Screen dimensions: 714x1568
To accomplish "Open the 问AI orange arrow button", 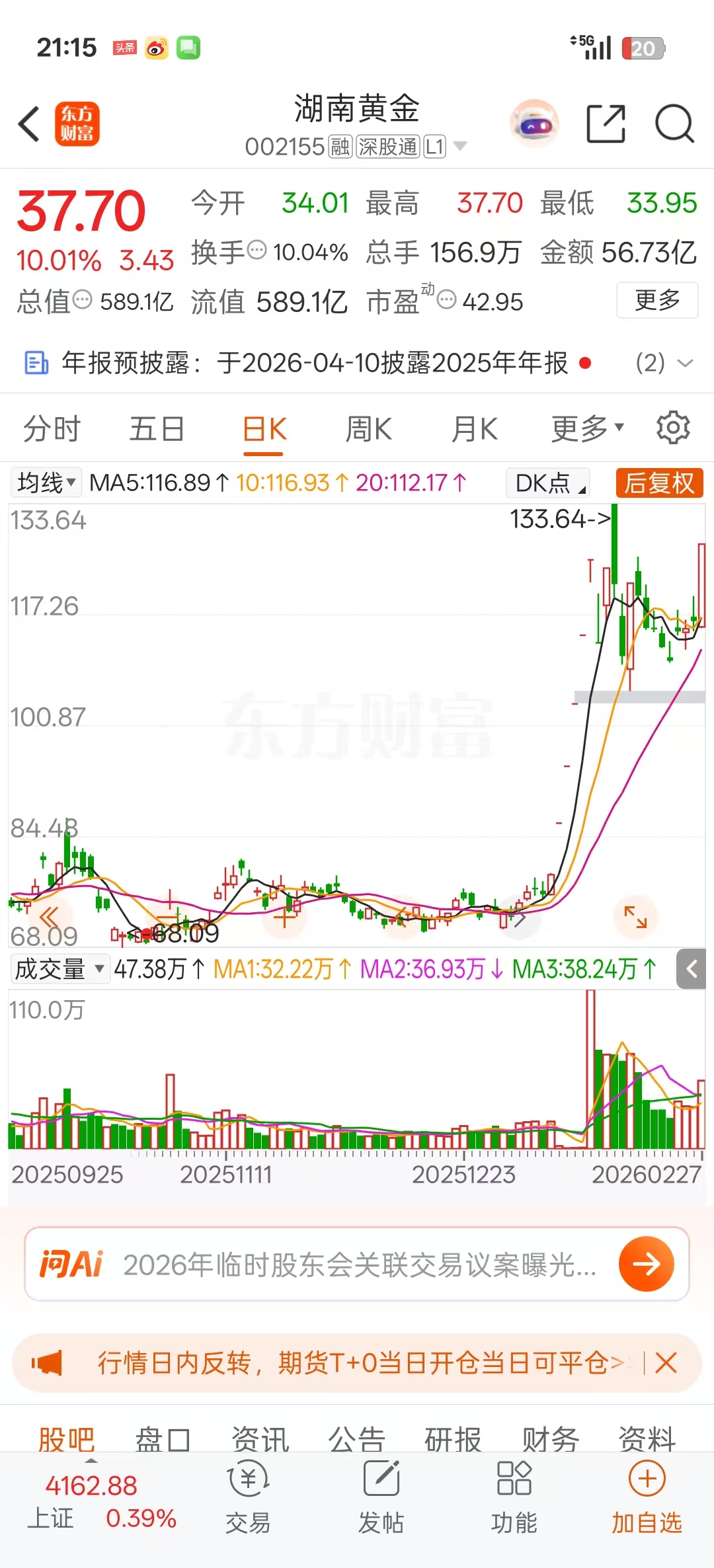I will pos(646,1264).
